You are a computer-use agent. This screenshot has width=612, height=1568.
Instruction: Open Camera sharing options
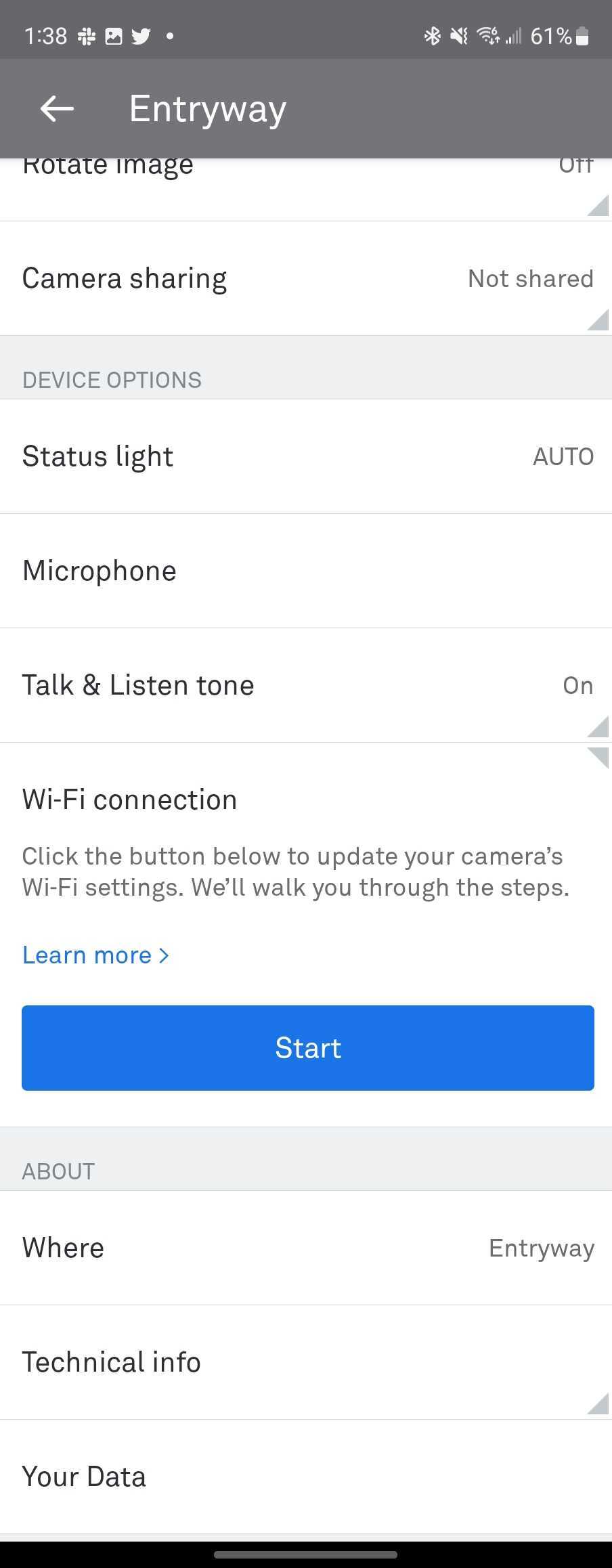305,278
